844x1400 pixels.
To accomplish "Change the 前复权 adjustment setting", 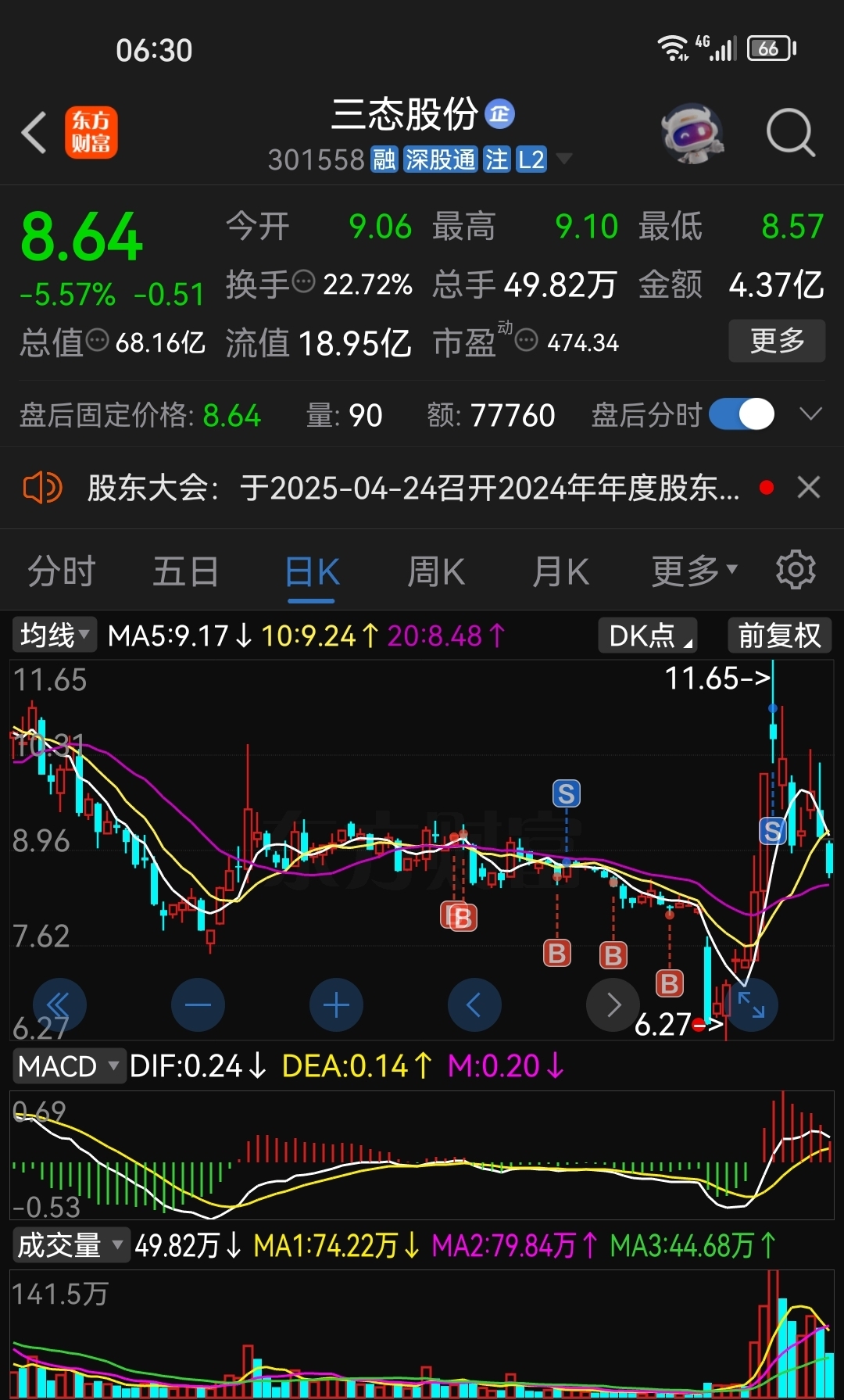I will pos(778,636).
